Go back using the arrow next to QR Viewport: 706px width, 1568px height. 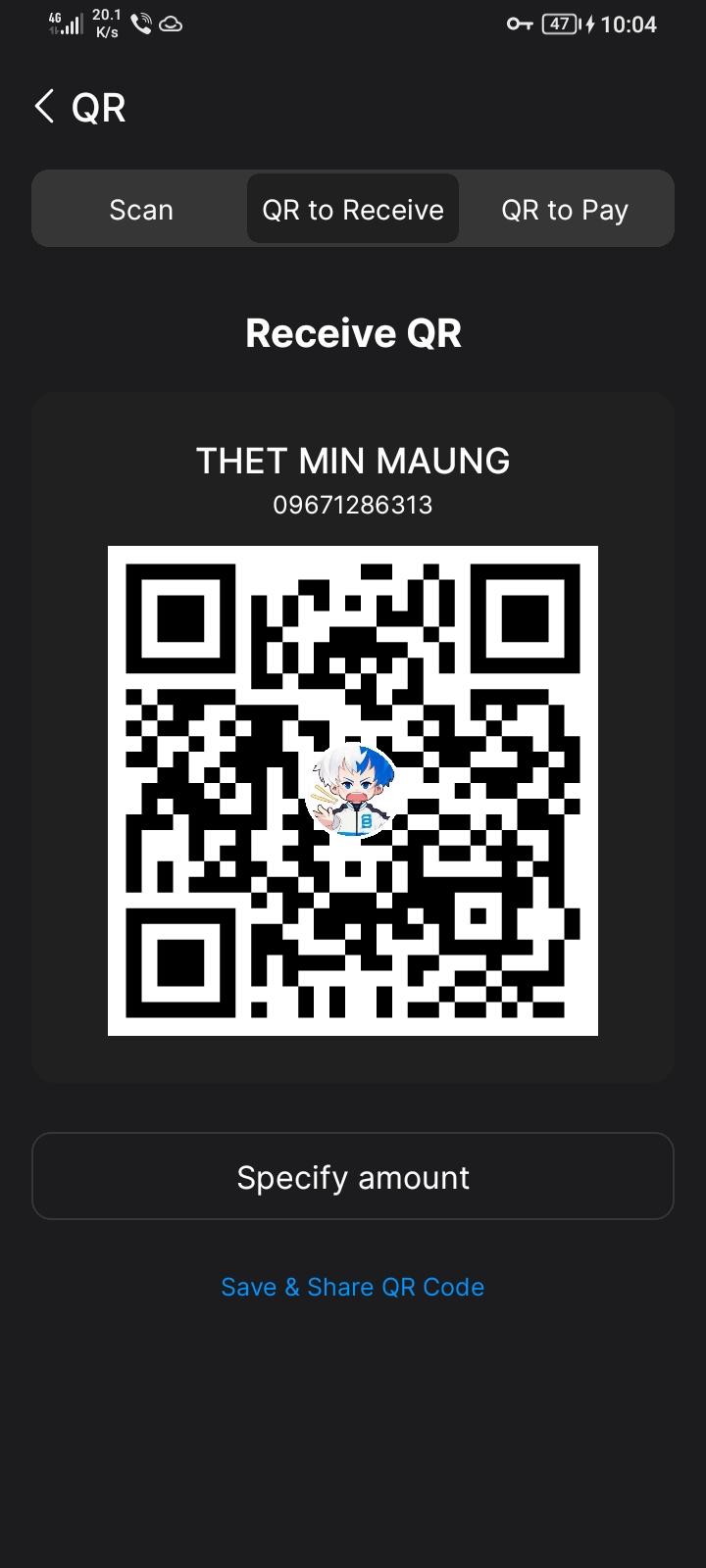click(x=44, y=106)
